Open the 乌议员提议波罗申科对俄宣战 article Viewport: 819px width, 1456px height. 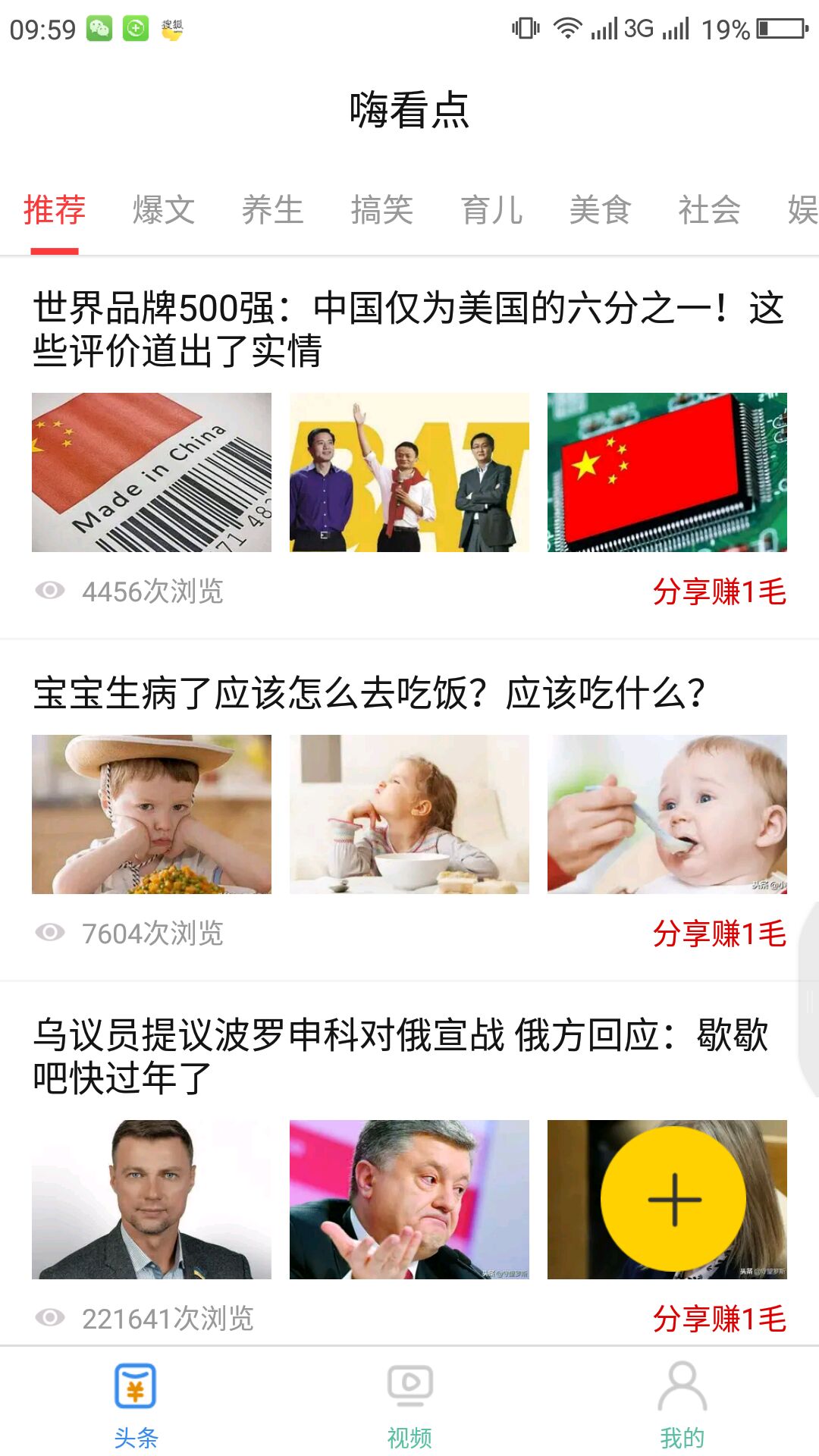(400, 1056)
